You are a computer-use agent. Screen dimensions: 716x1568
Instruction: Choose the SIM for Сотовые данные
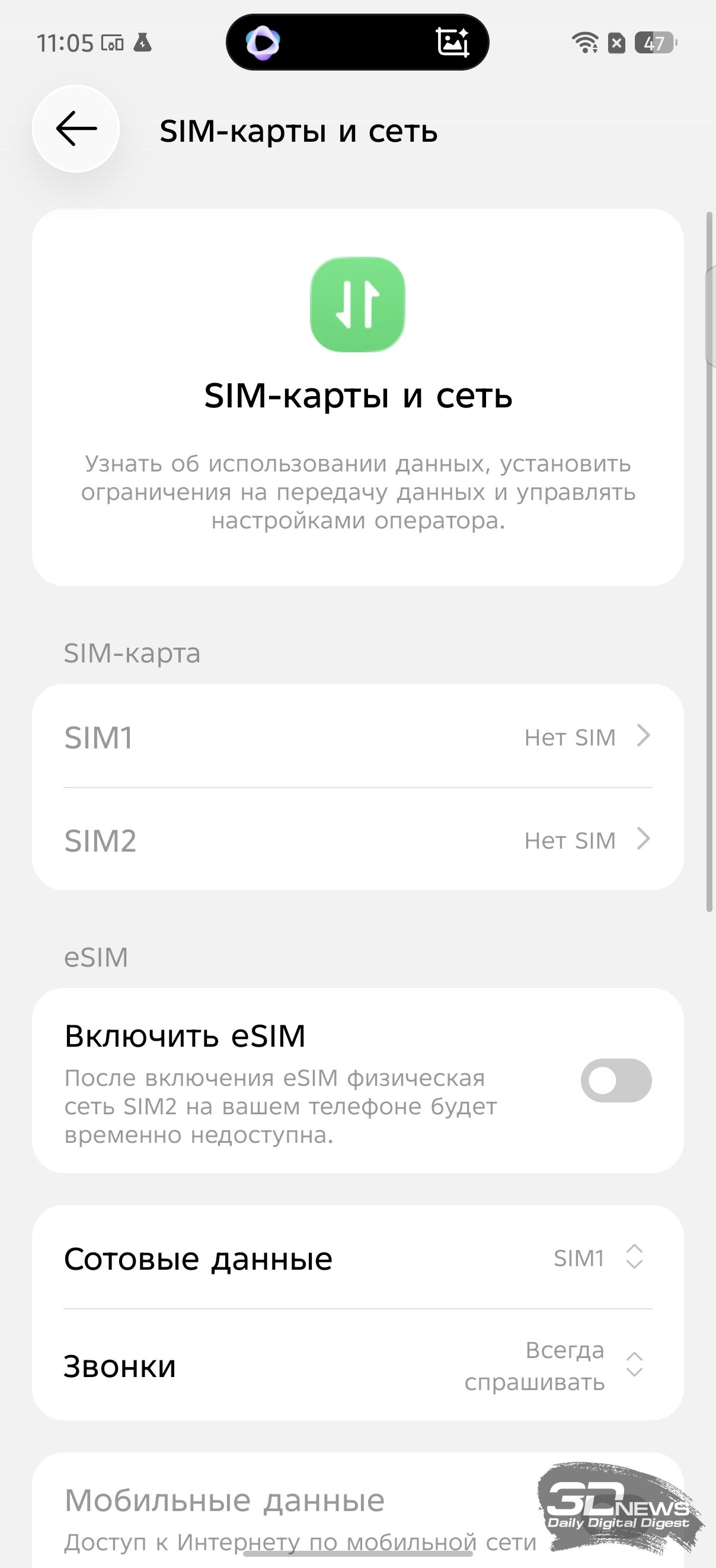click(x=357, y=1258)
